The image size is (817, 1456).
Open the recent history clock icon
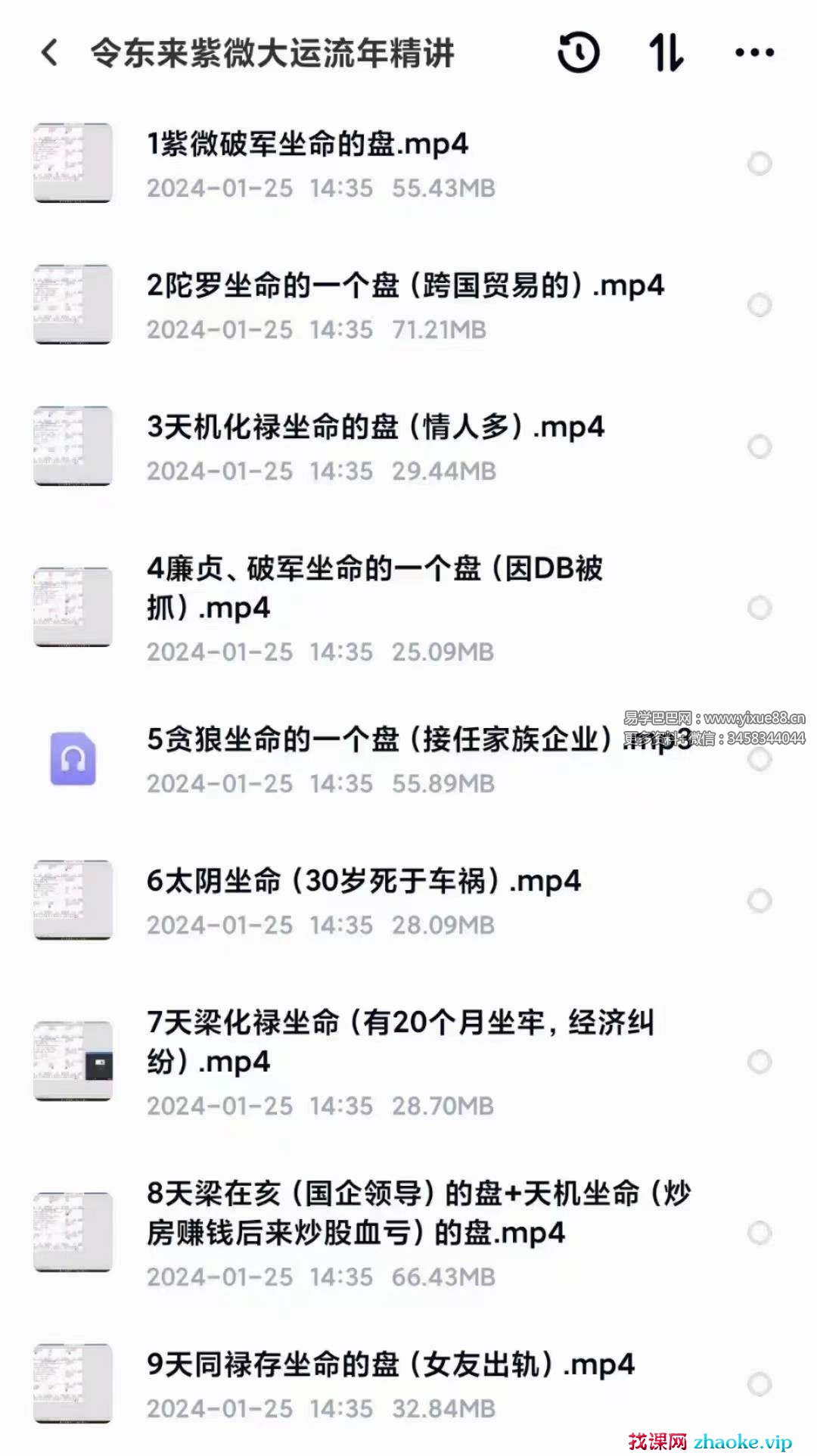click(x=579, y=53)
